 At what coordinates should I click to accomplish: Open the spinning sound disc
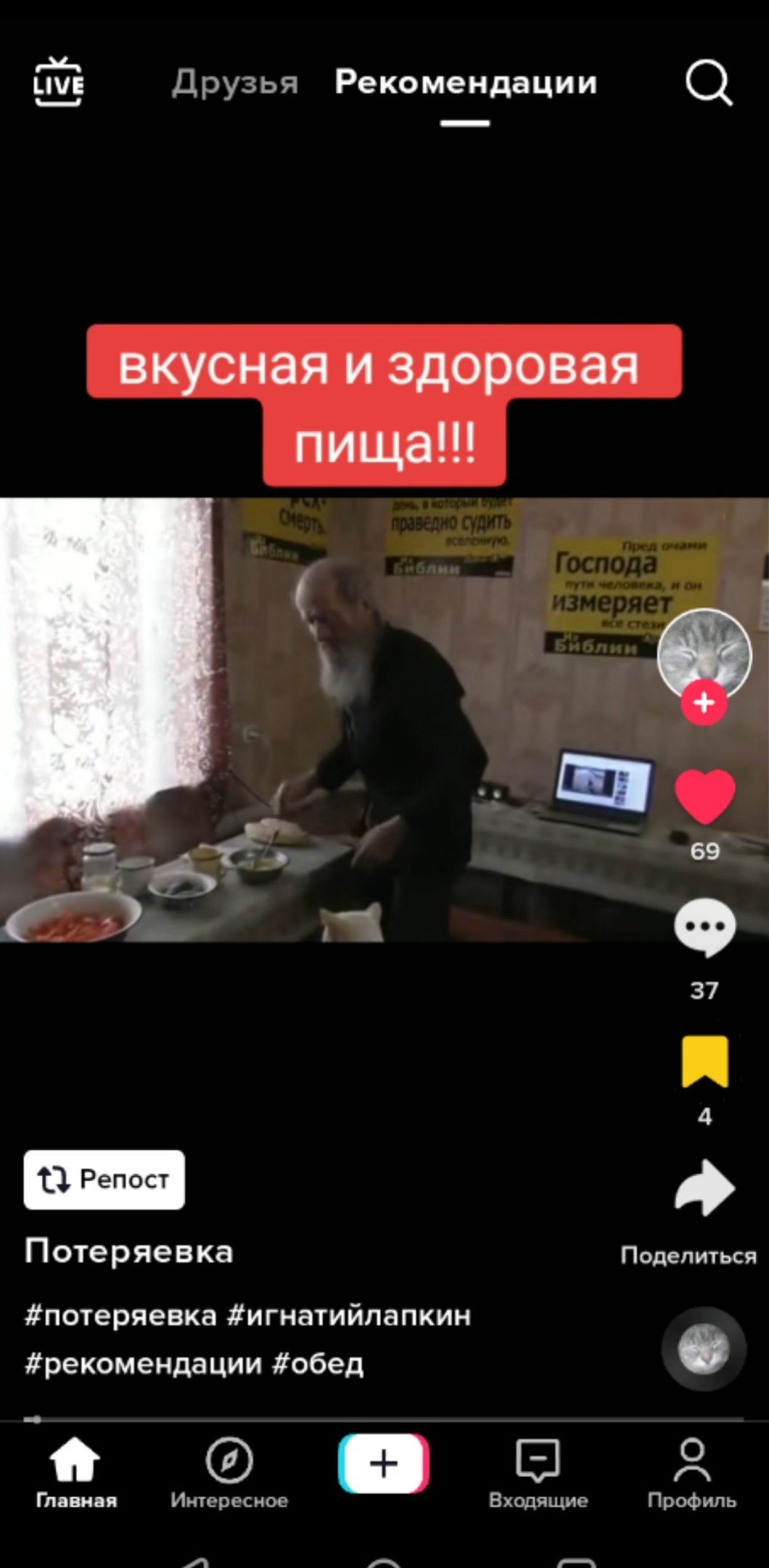(x=703, y=1349)
